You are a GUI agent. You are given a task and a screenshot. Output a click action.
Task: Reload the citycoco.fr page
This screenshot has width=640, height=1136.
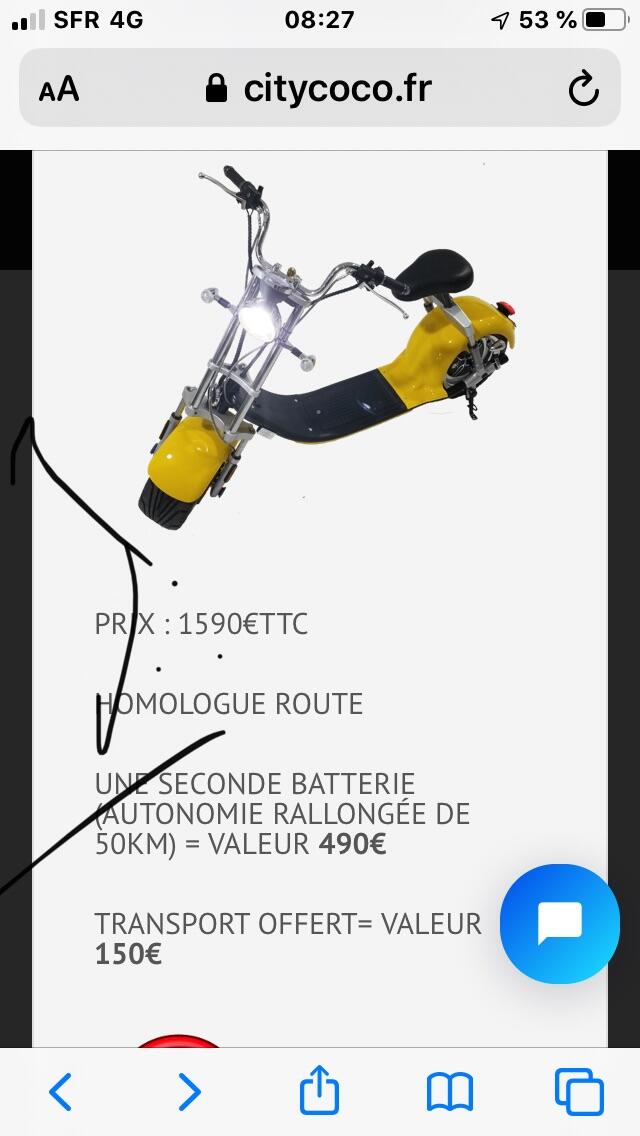coord(583,89)
